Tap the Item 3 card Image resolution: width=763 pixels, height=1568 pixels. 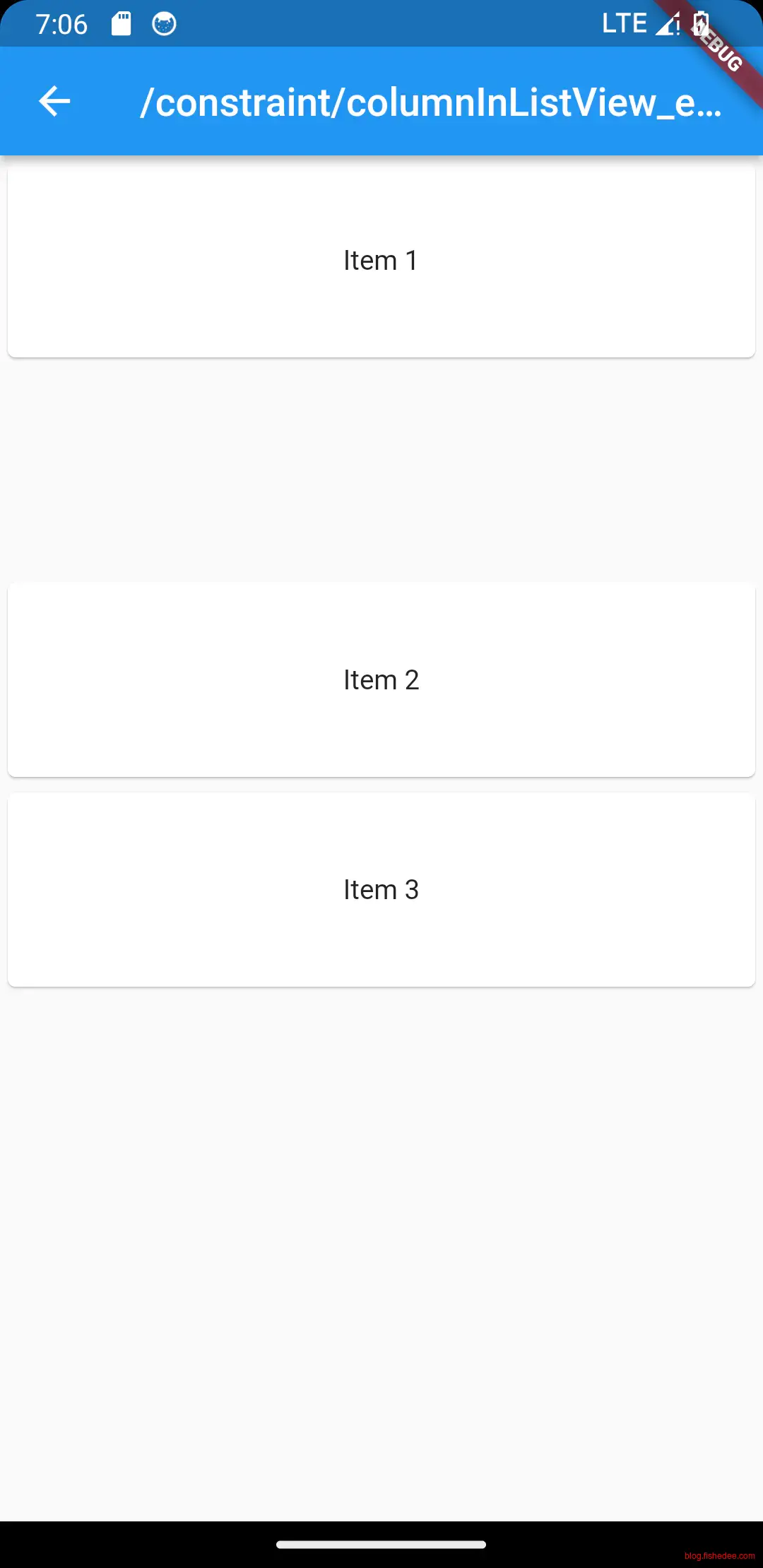[x=381, y=890]
